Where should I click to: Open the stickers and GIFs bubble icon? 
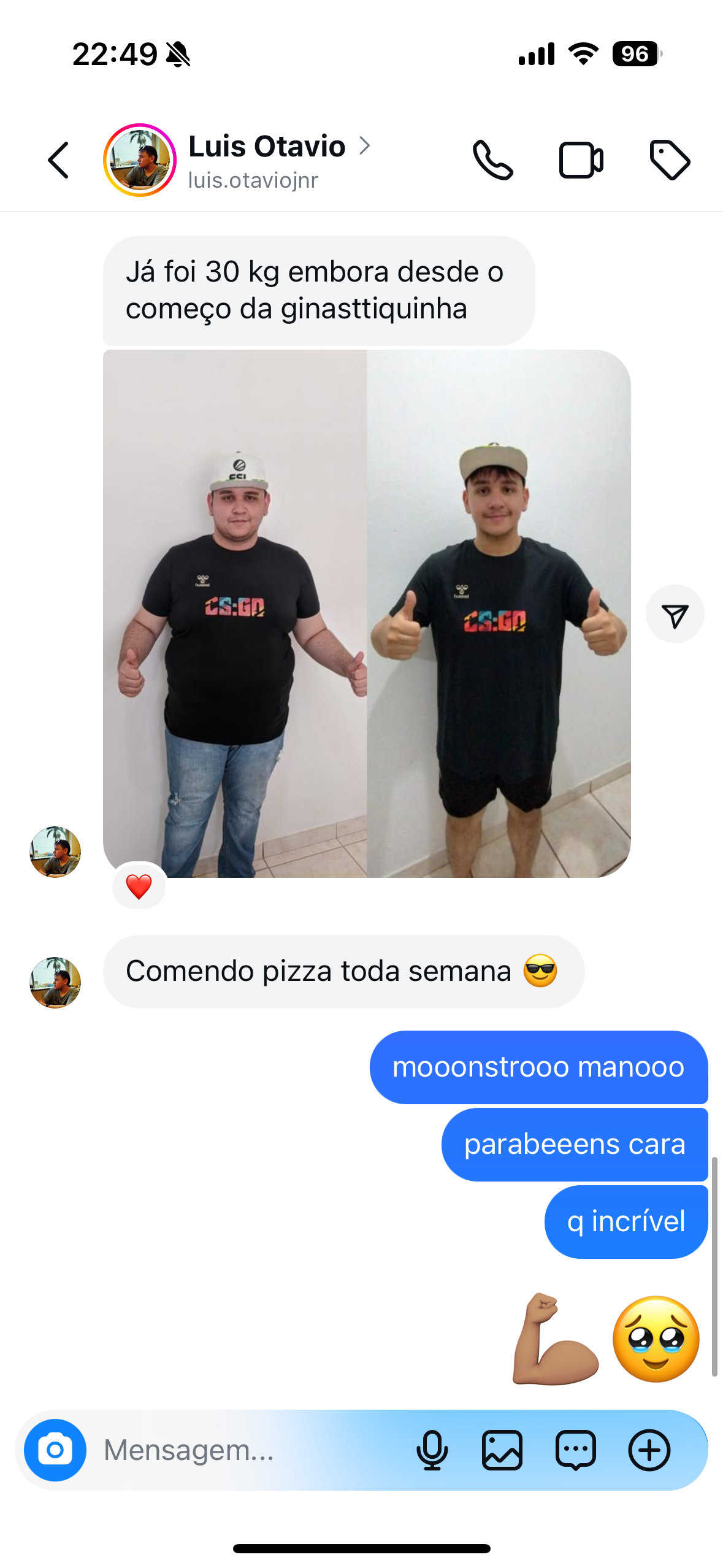pyautogui.click(x=575, y=1450)
